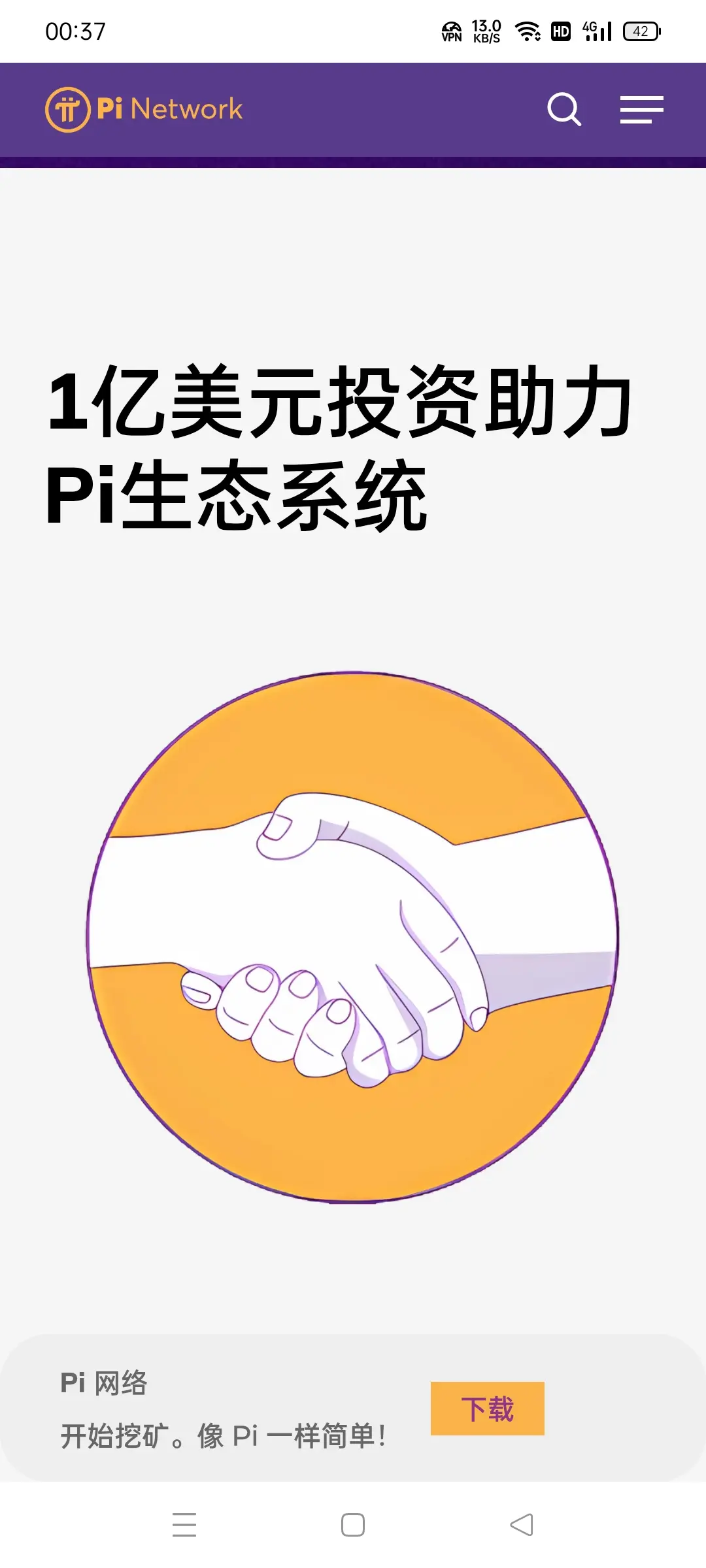
Task: Click the headline about 1亿美元投资
Action: point(340,444)
